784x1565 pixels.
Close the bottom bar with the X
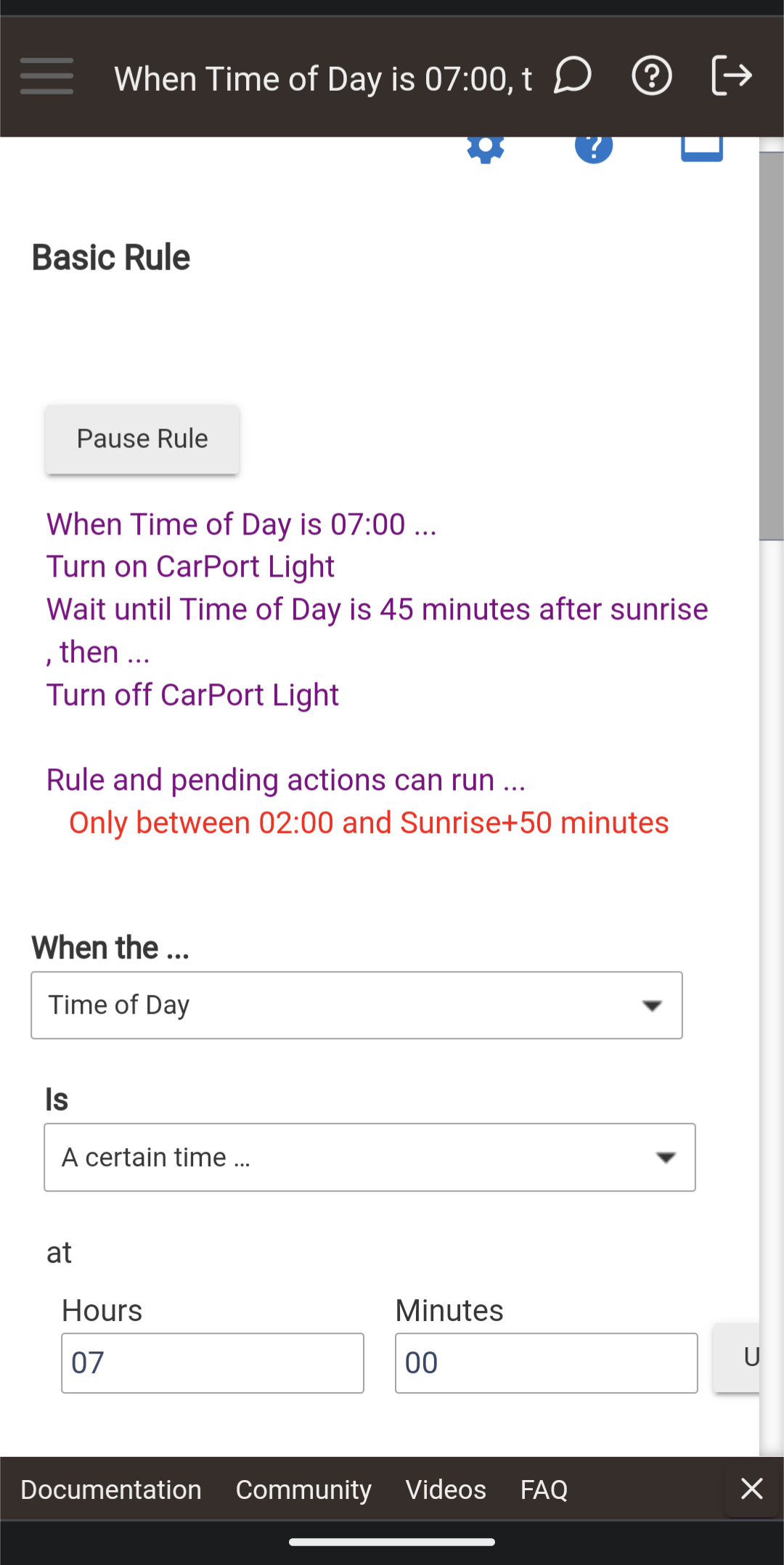[752, 1489]
